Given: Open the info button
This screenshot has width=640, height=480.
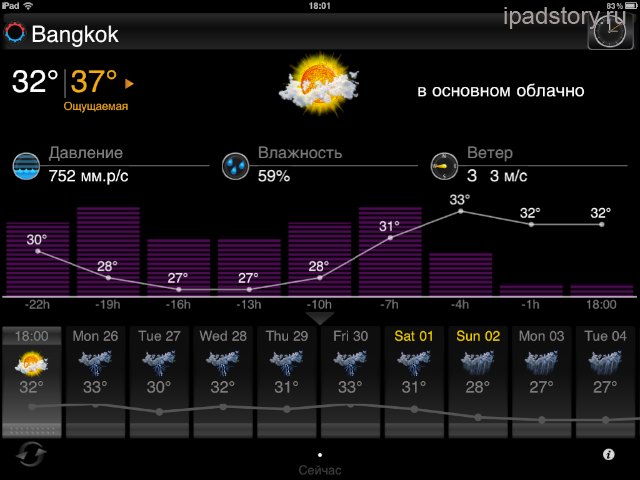Looking at the screenshot, I should (x=608, y=454).
